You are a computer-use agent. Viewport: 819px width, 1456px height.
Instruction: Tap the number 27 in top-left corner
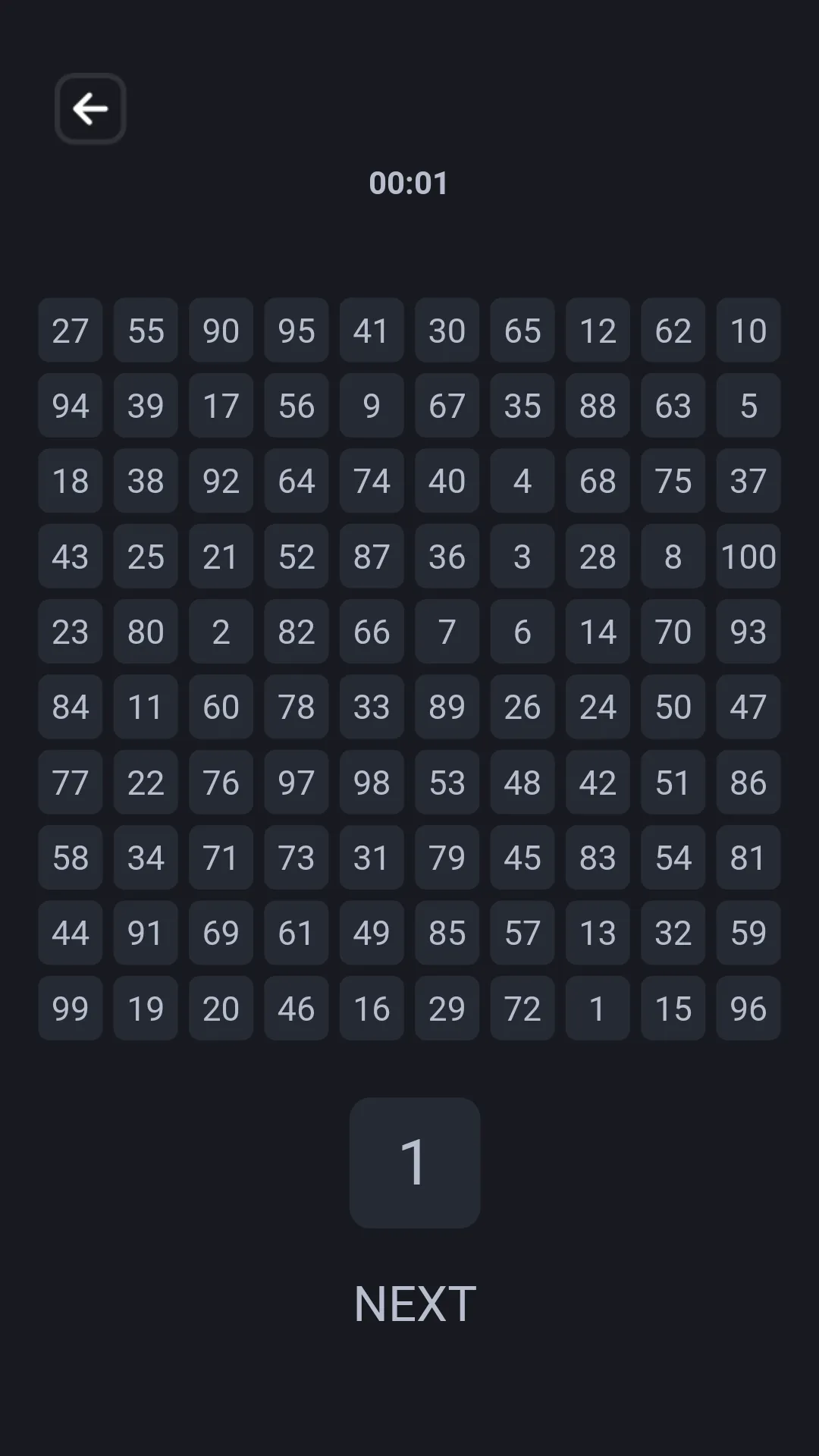pyautogui.click(x=70, y=331)
